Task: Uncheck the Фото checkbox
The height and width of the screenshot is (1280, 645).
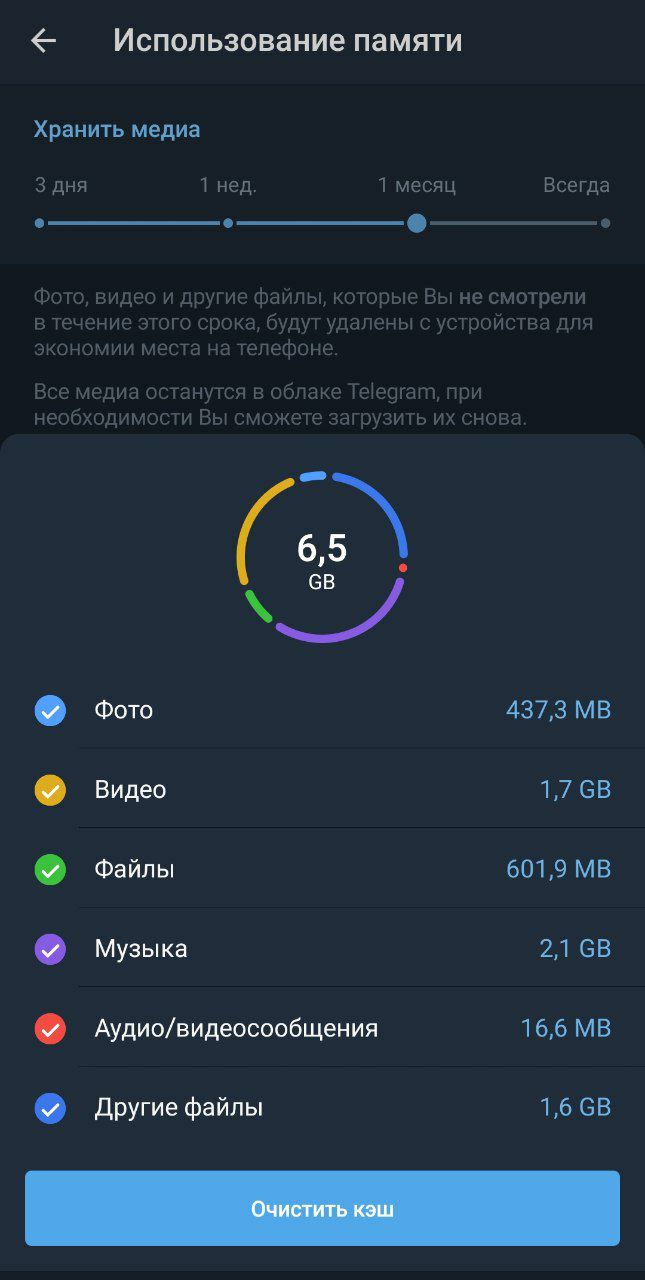Action: tap(50, 711)
